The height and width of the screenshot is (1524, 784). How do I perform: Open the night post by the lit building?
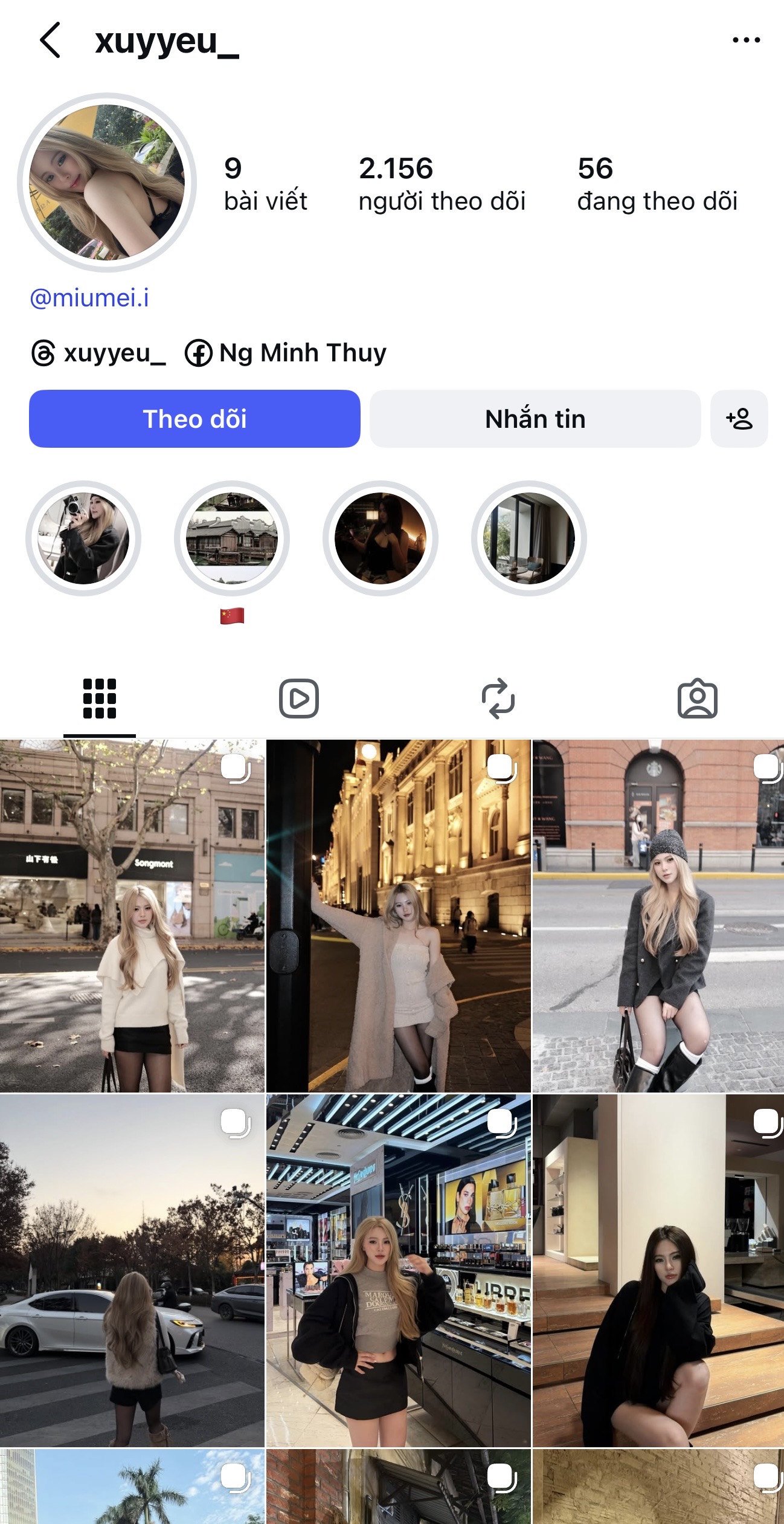[398, 915]
